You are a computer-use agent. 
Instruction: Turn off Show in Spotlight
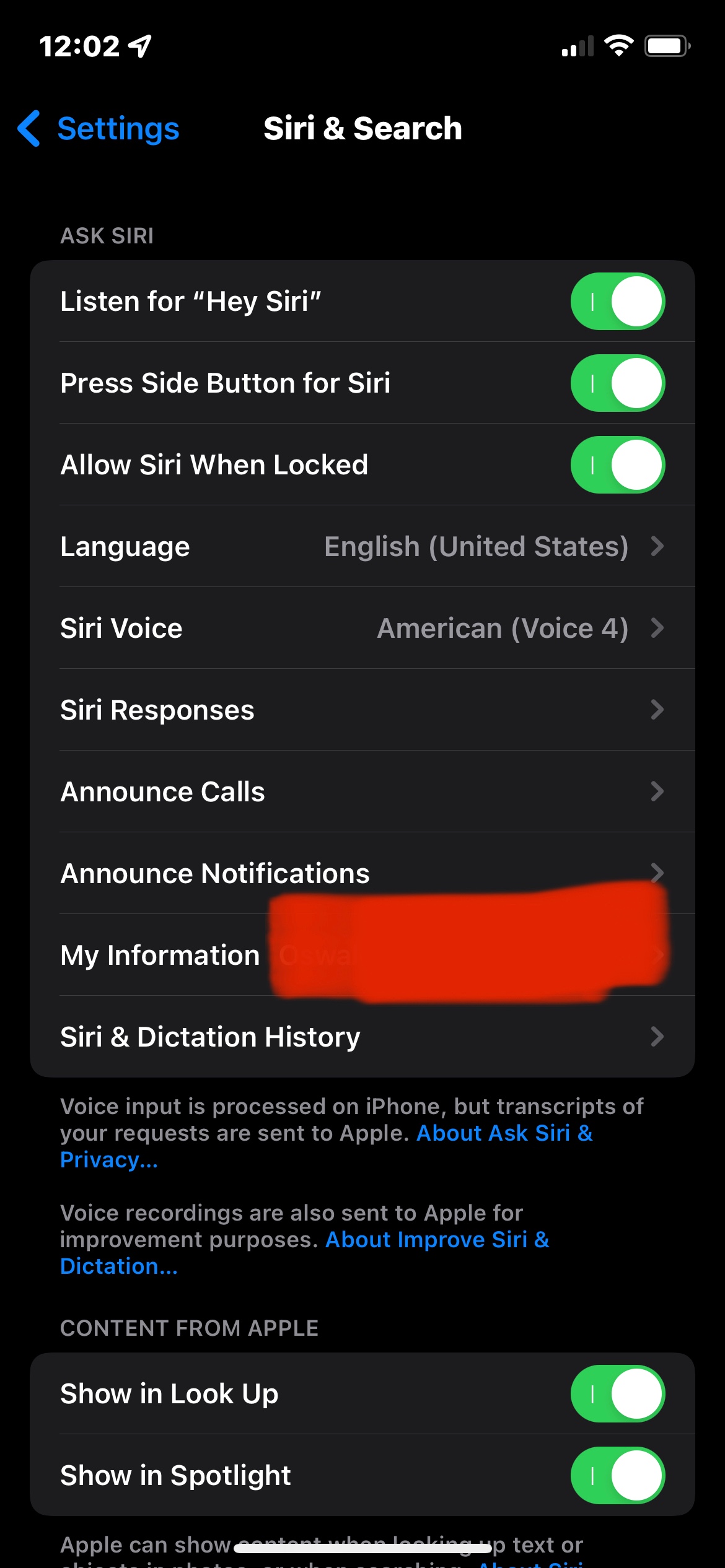[x=617, y=1476]
